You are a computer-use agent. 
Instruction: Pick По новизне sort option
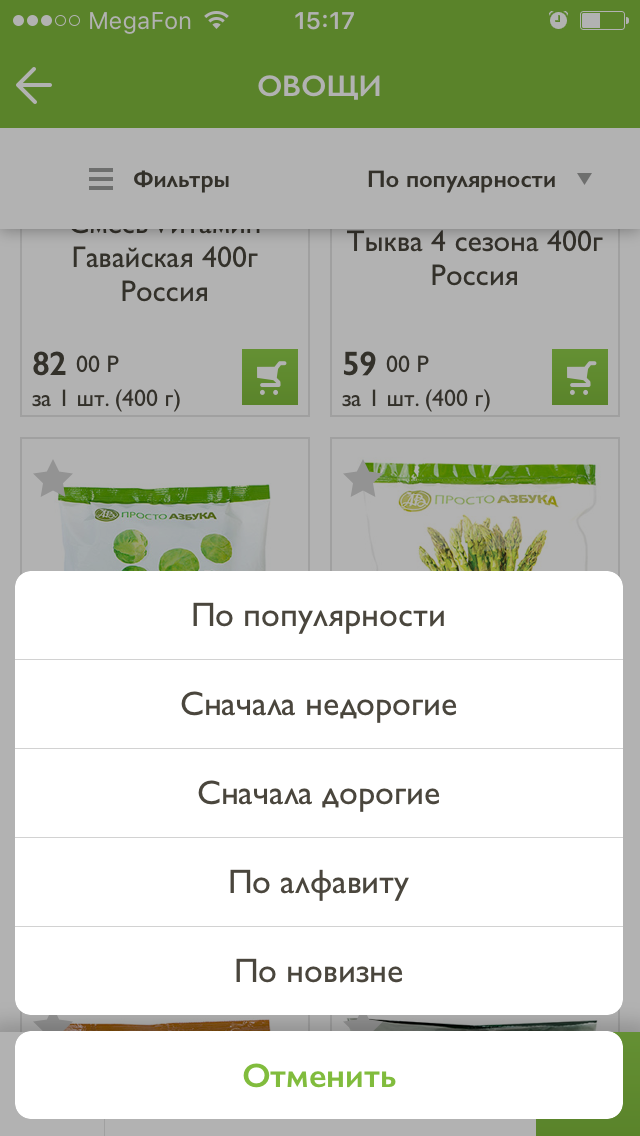(318, 971)
